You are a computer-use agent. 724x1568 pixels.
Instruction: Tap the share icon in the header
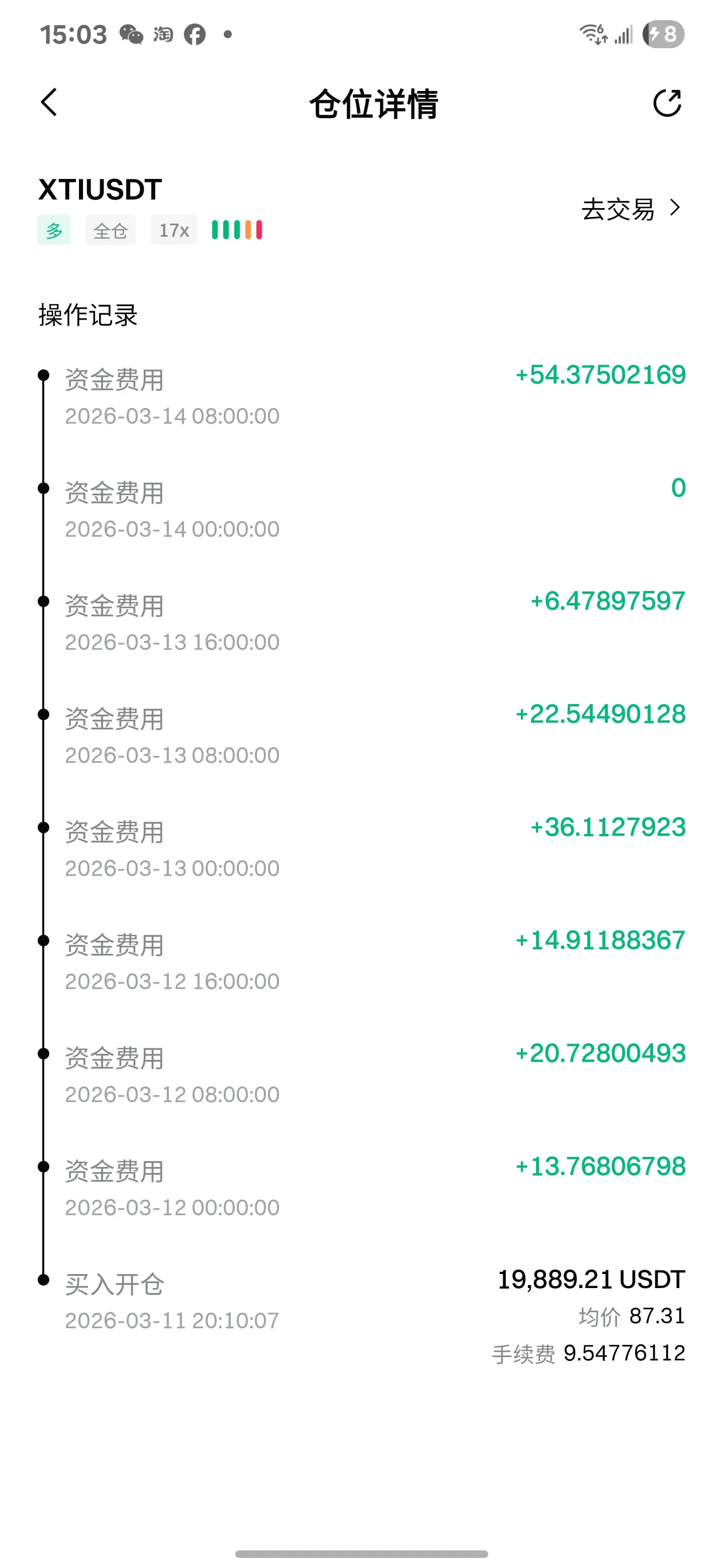pyautogui.click(x=667, y=103)
